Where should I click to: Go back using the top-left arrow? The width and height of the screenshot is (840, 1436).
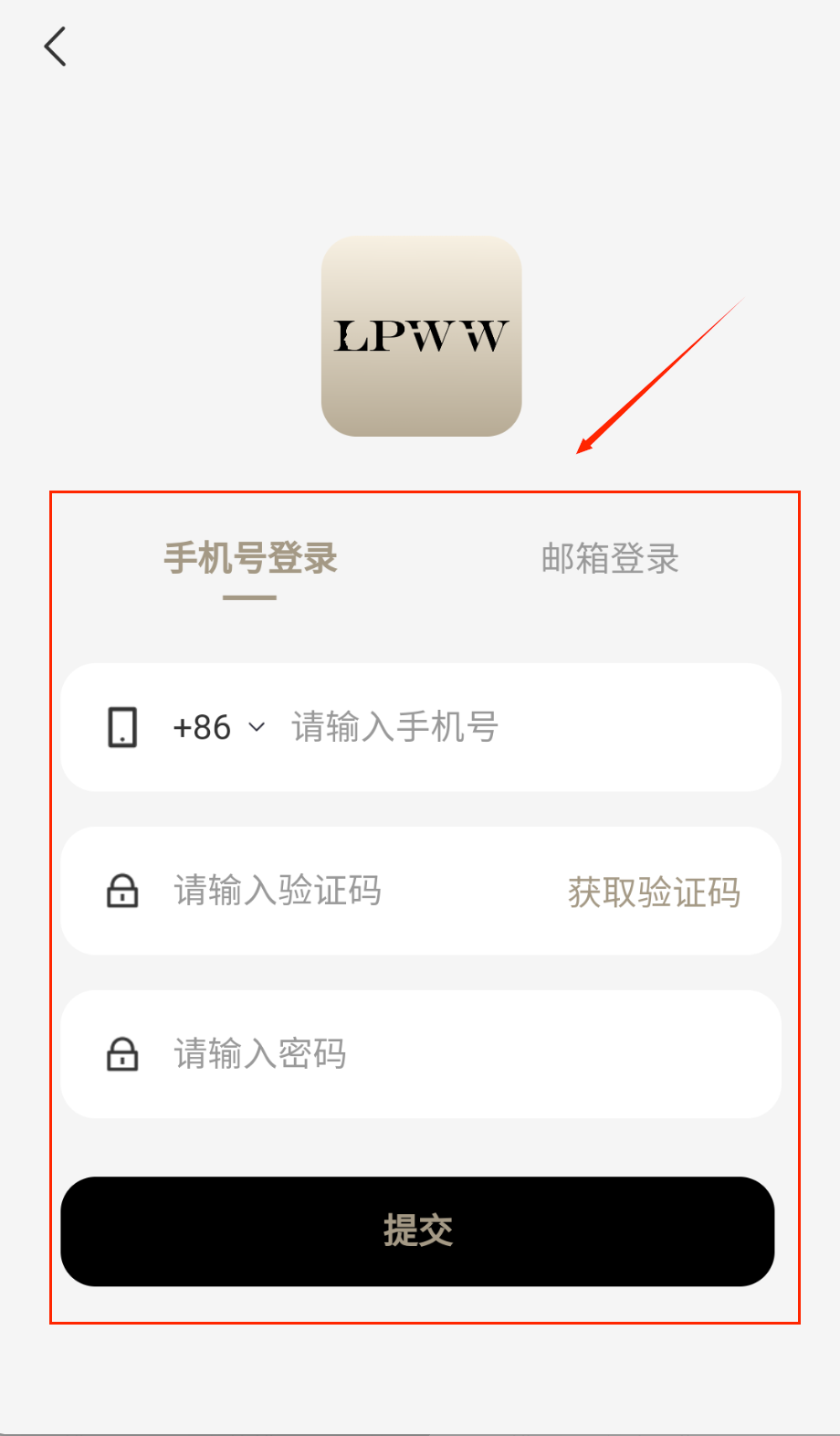click(x=55, y=47)
